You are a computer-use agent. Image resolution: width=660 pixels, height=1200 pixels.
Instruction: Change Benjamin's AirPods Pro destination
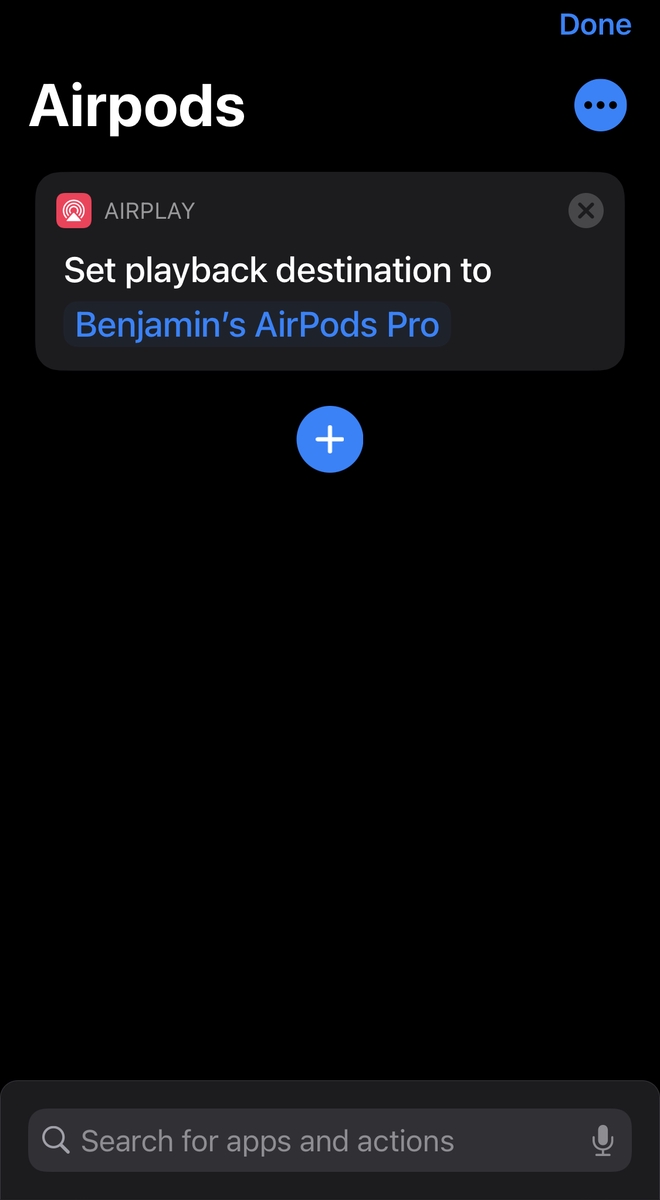257,325
